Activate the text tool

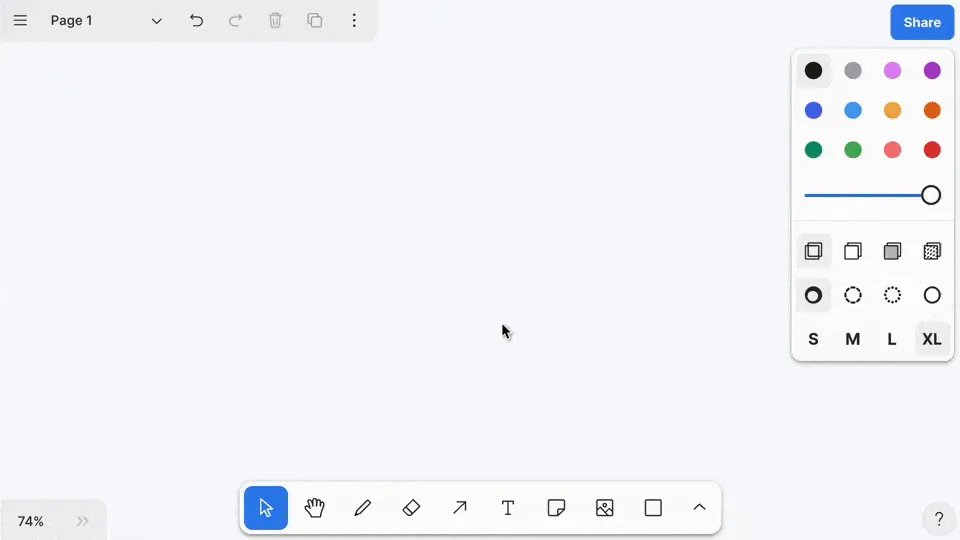coord(508,508)
